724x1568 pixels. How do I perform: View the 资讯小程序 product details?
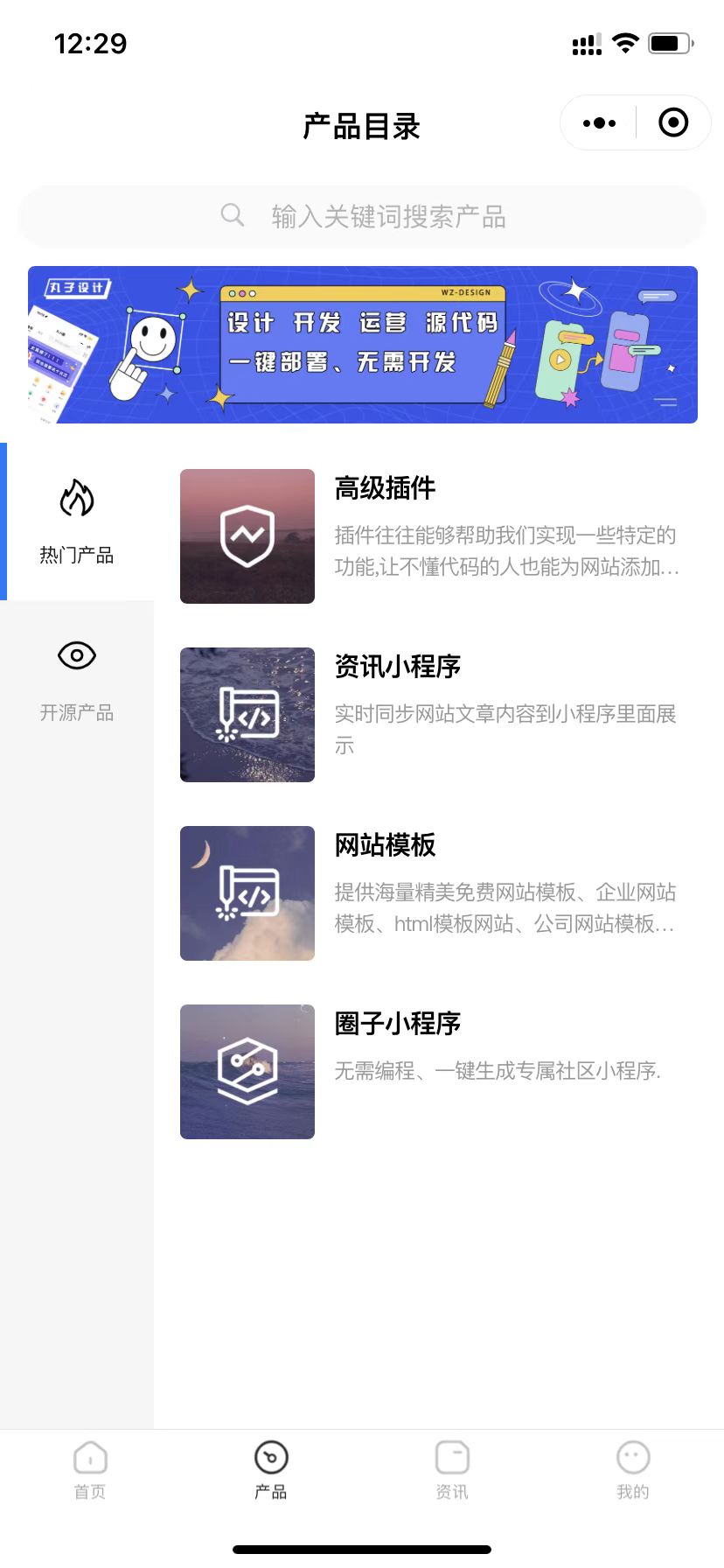(430, 715)
